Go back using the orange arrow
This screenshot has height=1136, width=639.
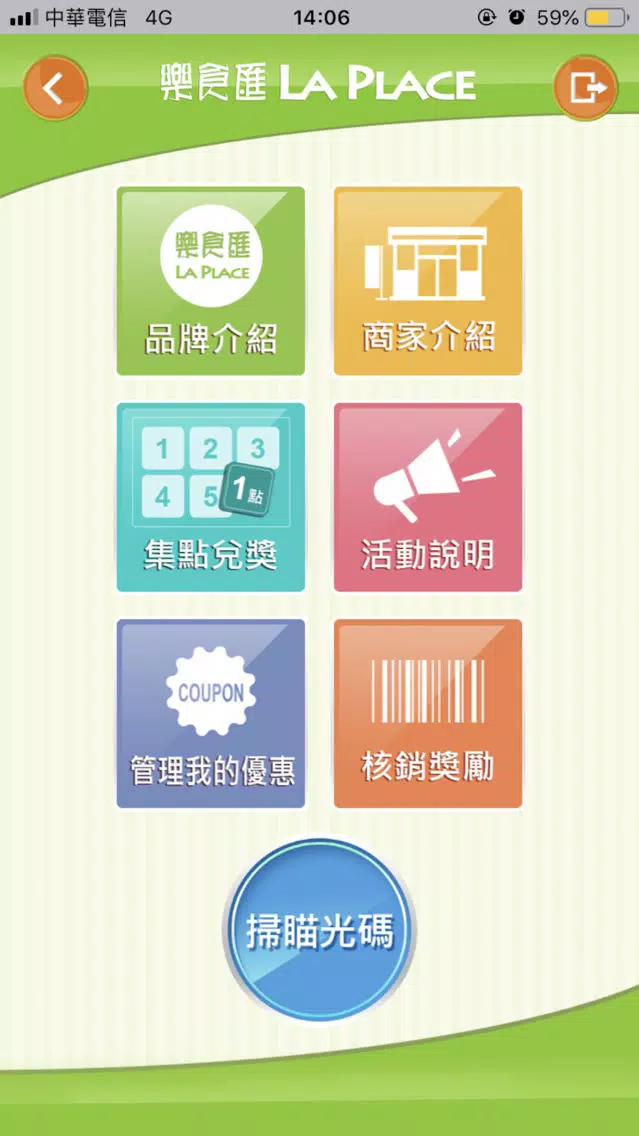coord(55,88)
